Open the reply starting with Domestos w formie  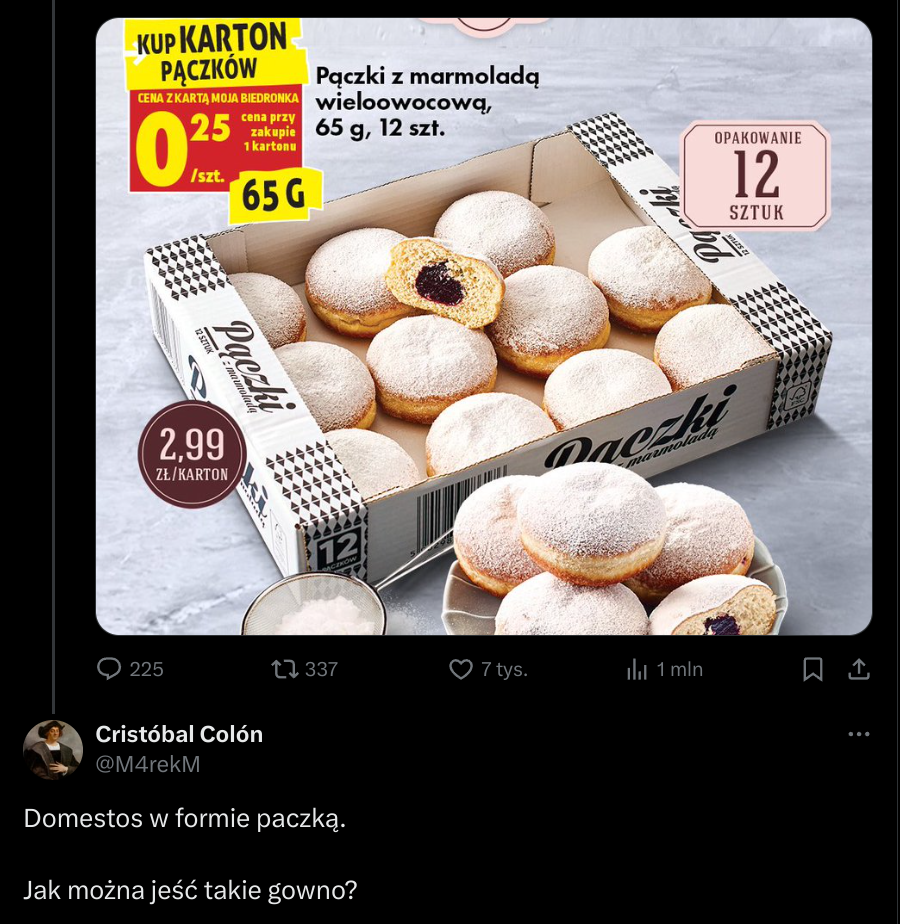coord(185,818)
